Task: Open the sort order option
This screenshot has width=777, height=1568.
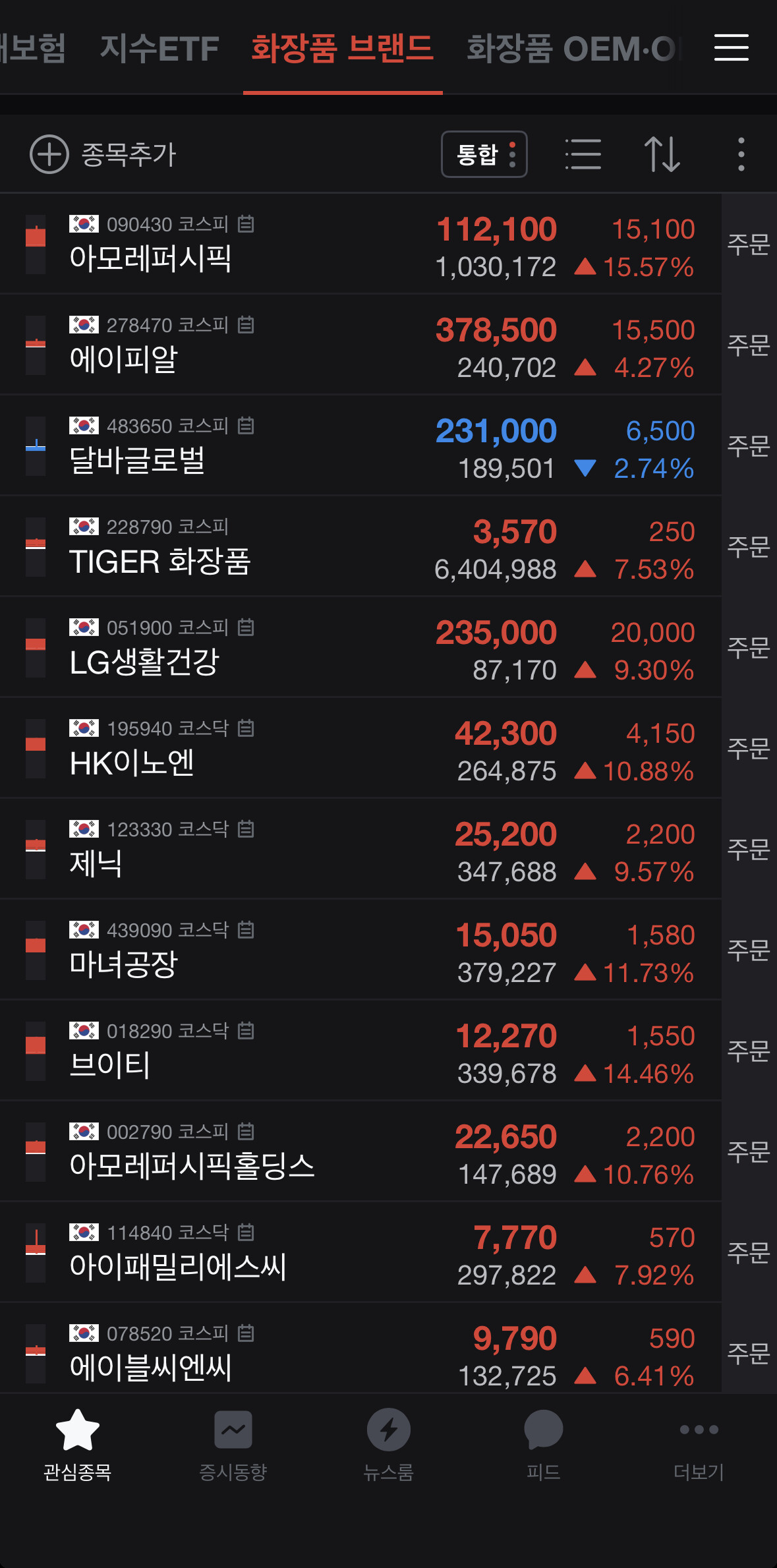Action: click(x=662, y=154)
